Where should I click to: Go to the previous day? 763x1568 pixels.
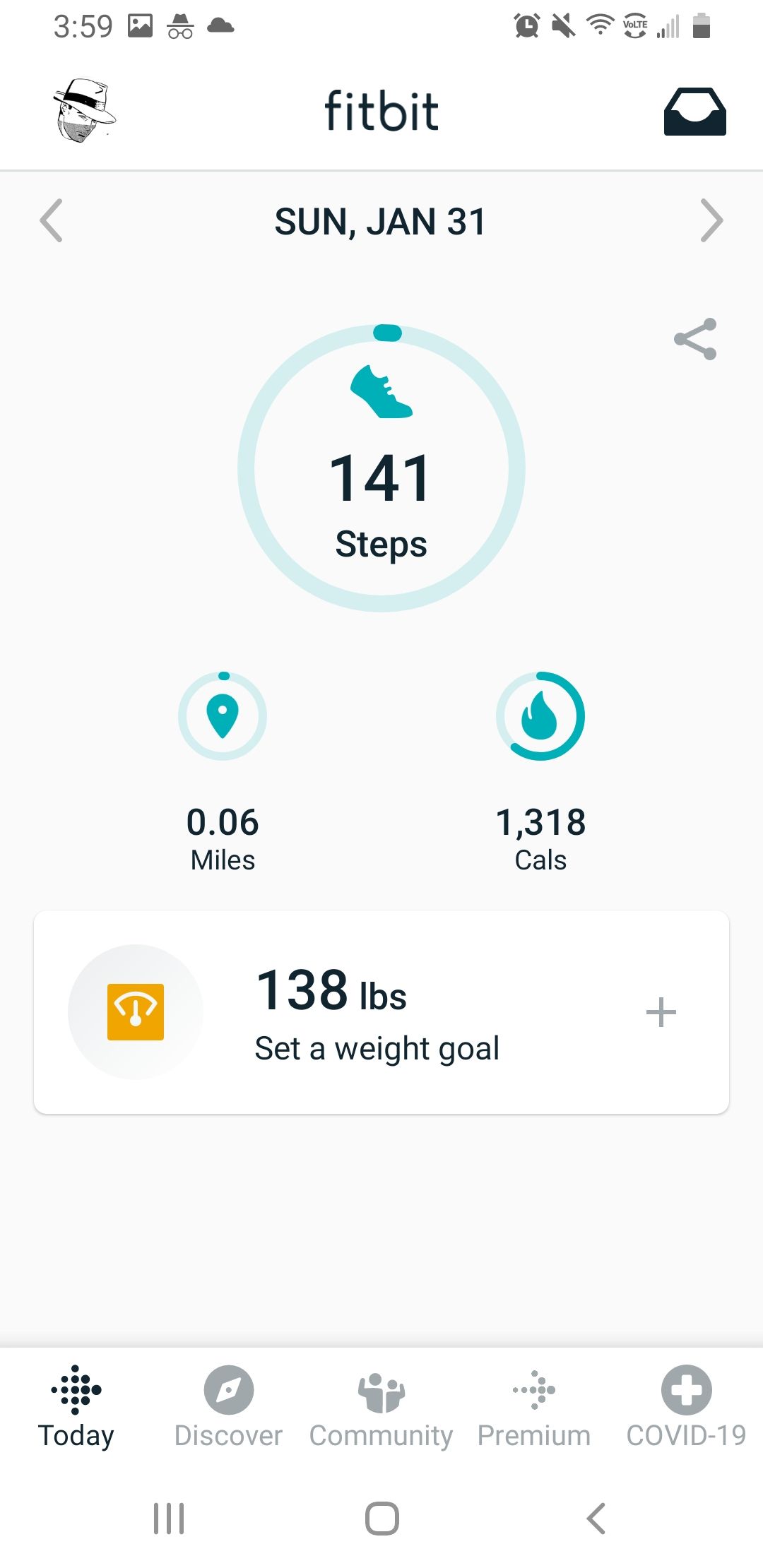point(52,221)
